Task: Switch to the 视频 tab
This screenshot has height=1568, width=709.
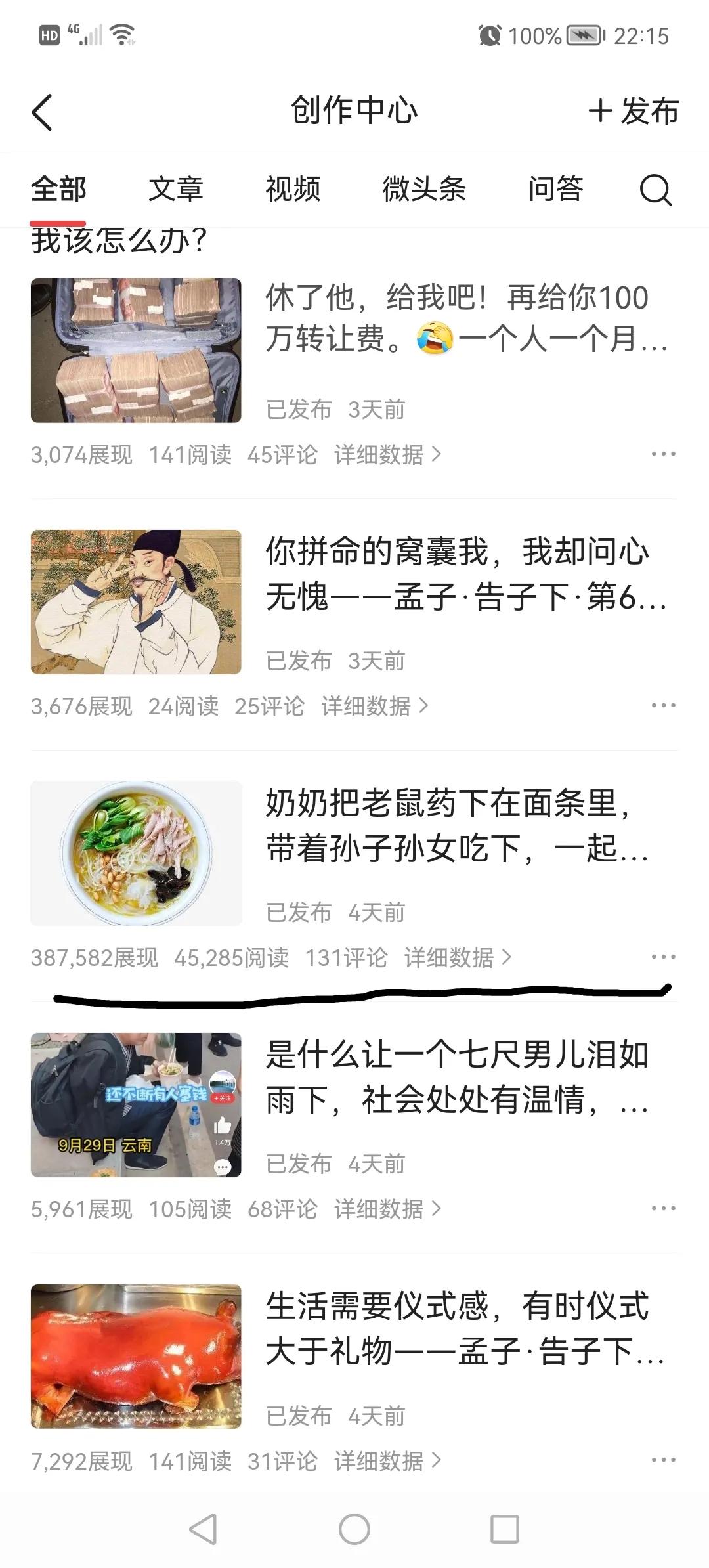Action: coord(293,190)
